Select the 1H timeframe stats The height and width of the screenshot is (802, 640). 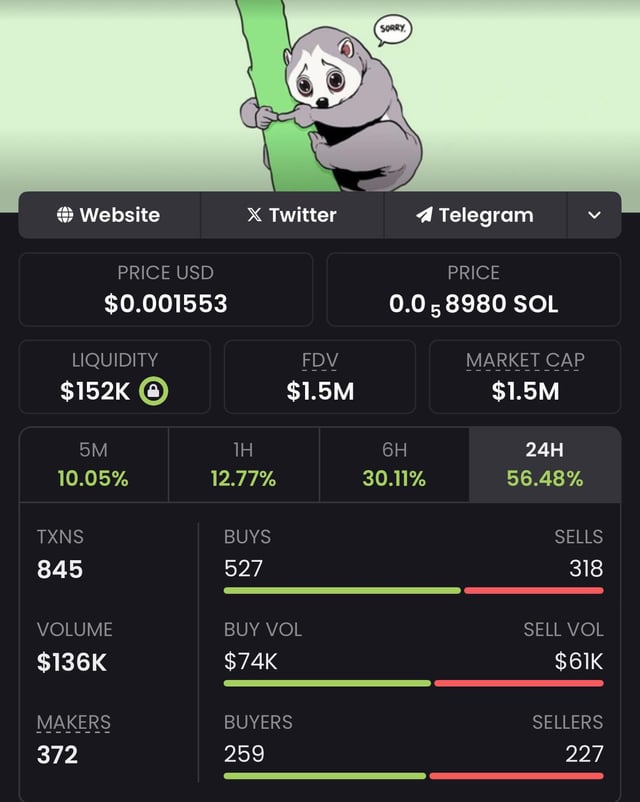pos(243,465)
